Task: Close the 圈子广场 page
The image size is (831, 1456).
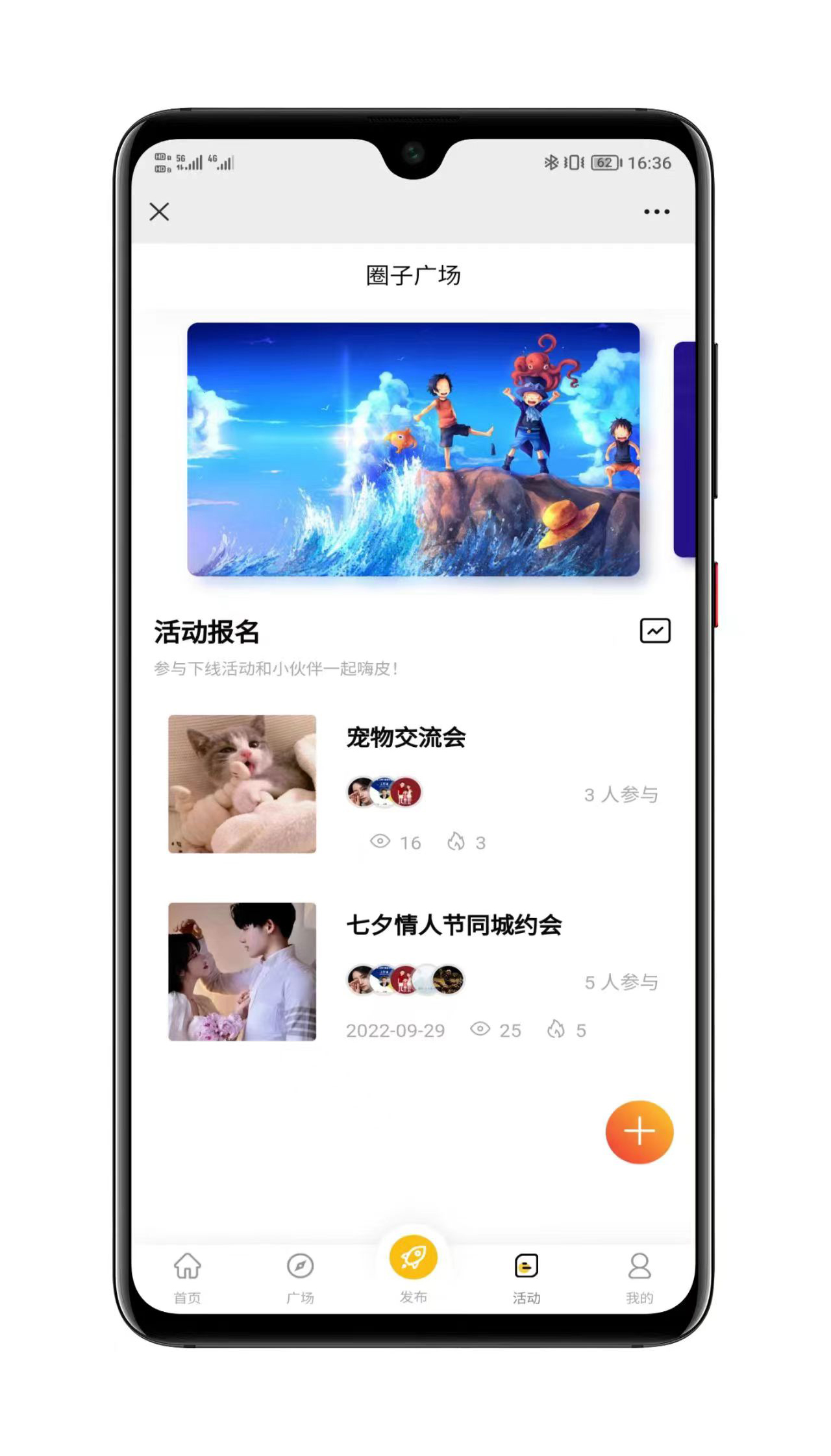Action: coord(160,212)
